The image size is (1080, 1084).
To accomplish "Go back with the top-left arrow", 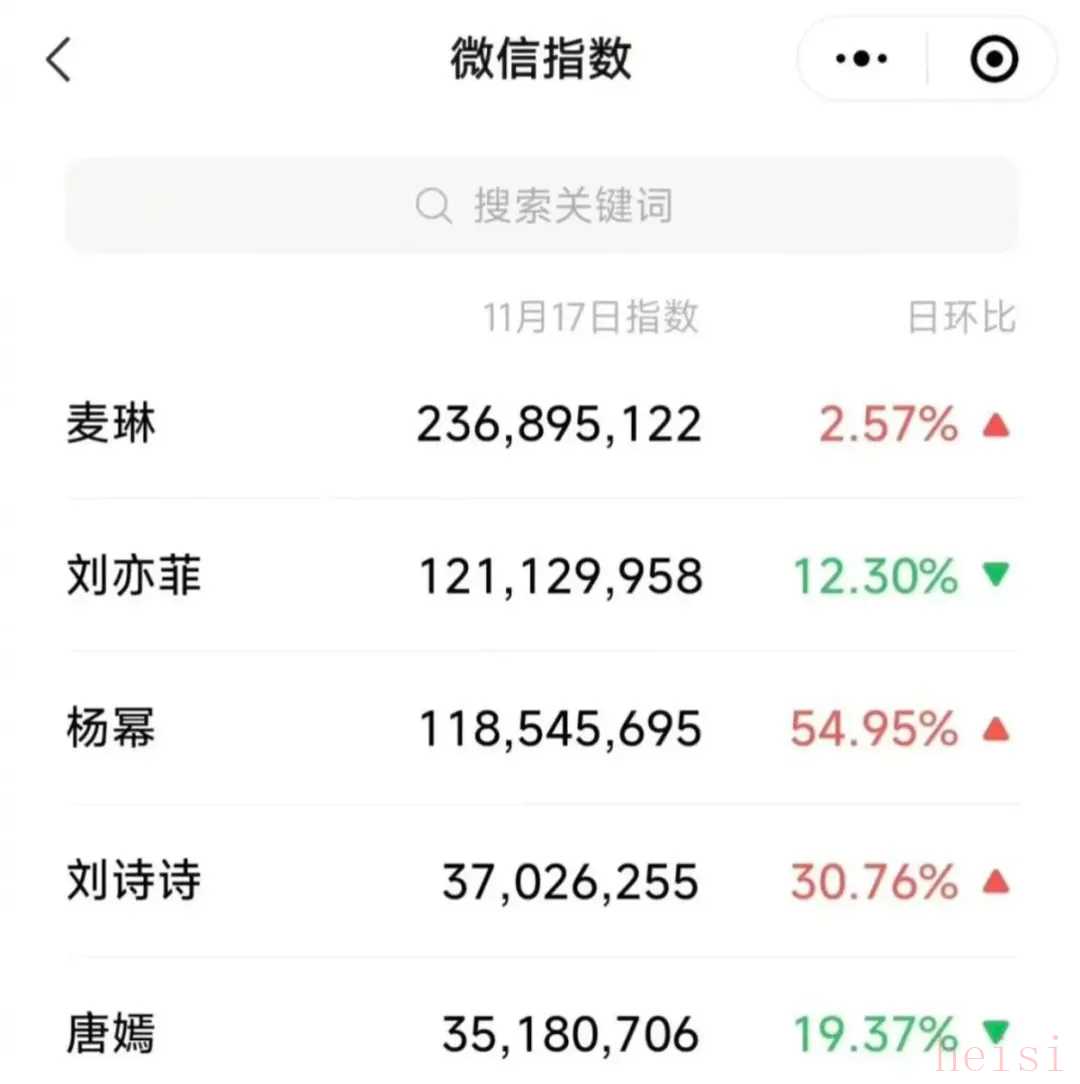I will click(59, 60).
